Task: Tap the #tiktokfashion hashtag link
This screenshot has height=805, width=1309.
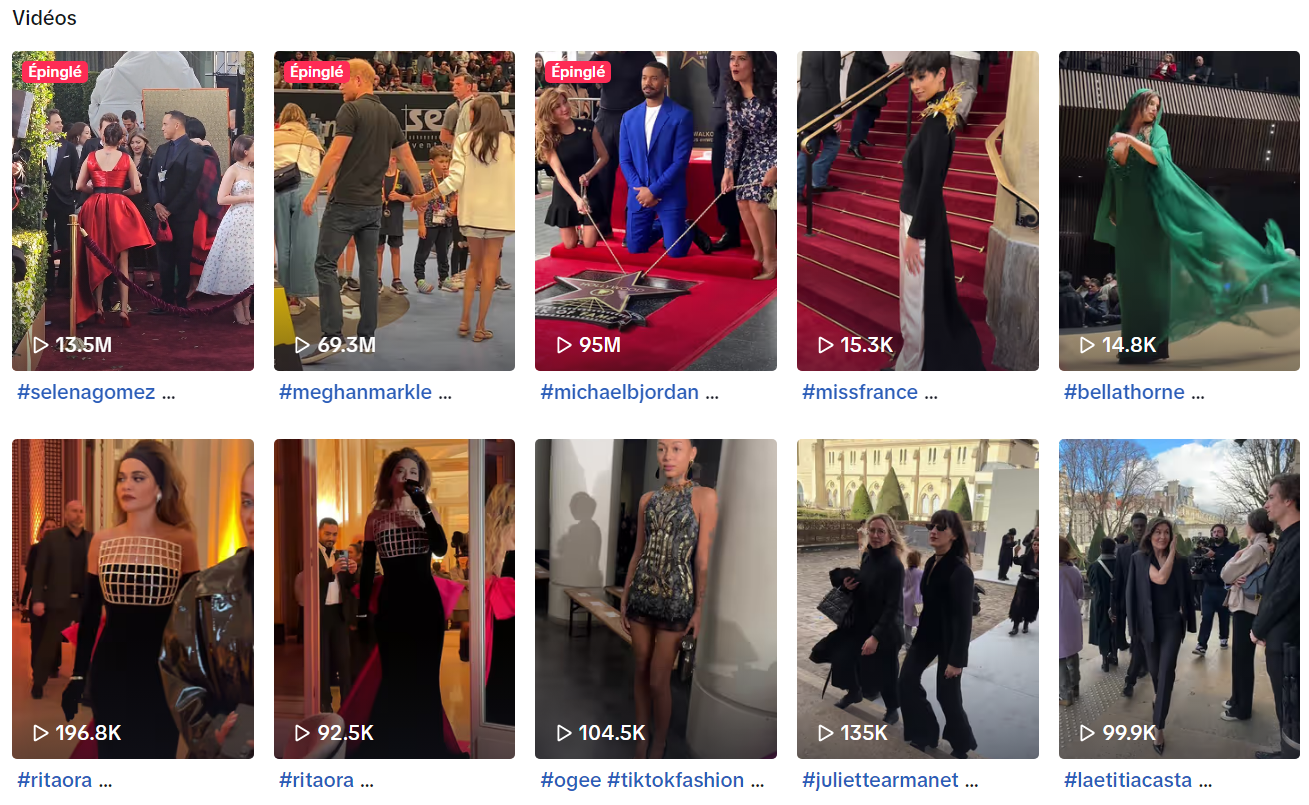Action: click(675, 780)
